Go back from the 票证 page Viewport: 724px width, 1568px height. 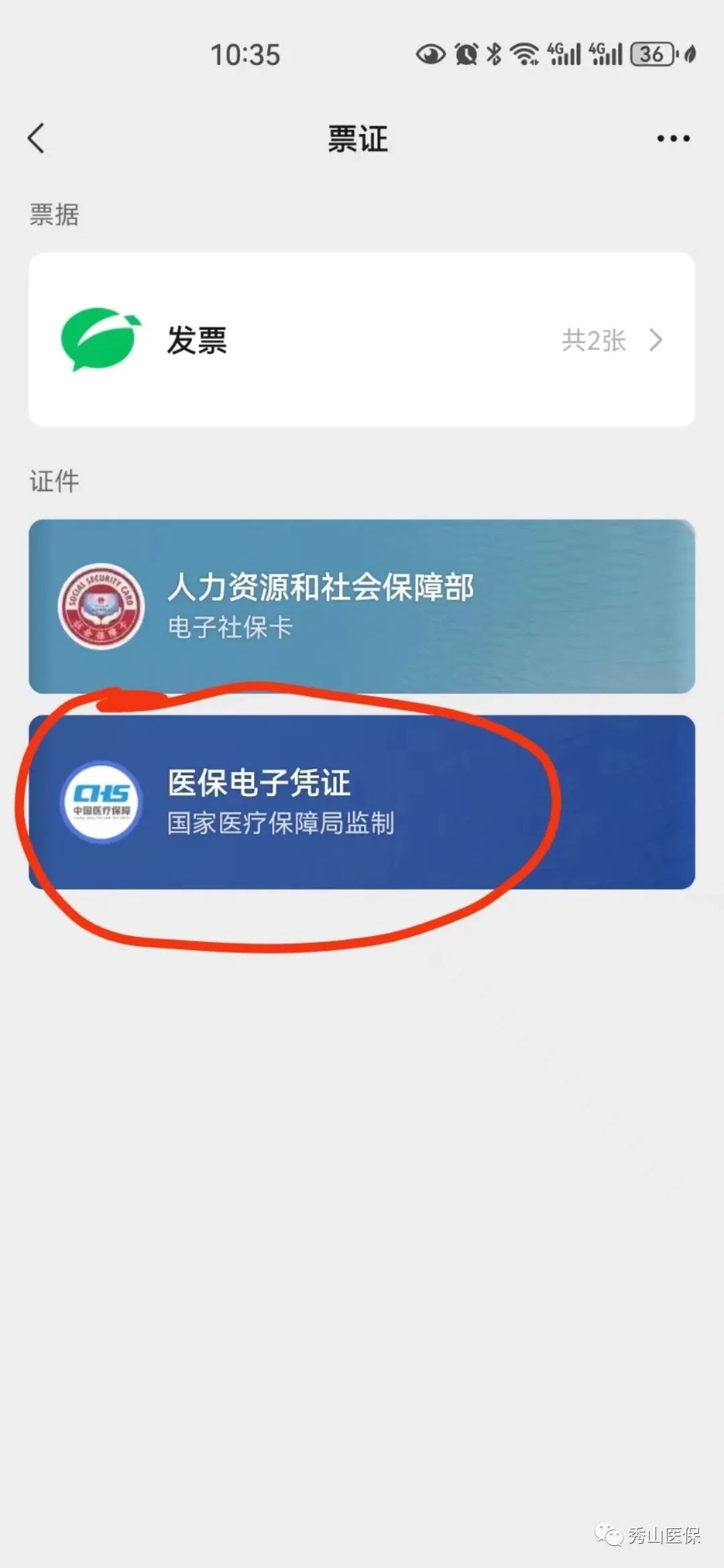click(x=37, y=139)
